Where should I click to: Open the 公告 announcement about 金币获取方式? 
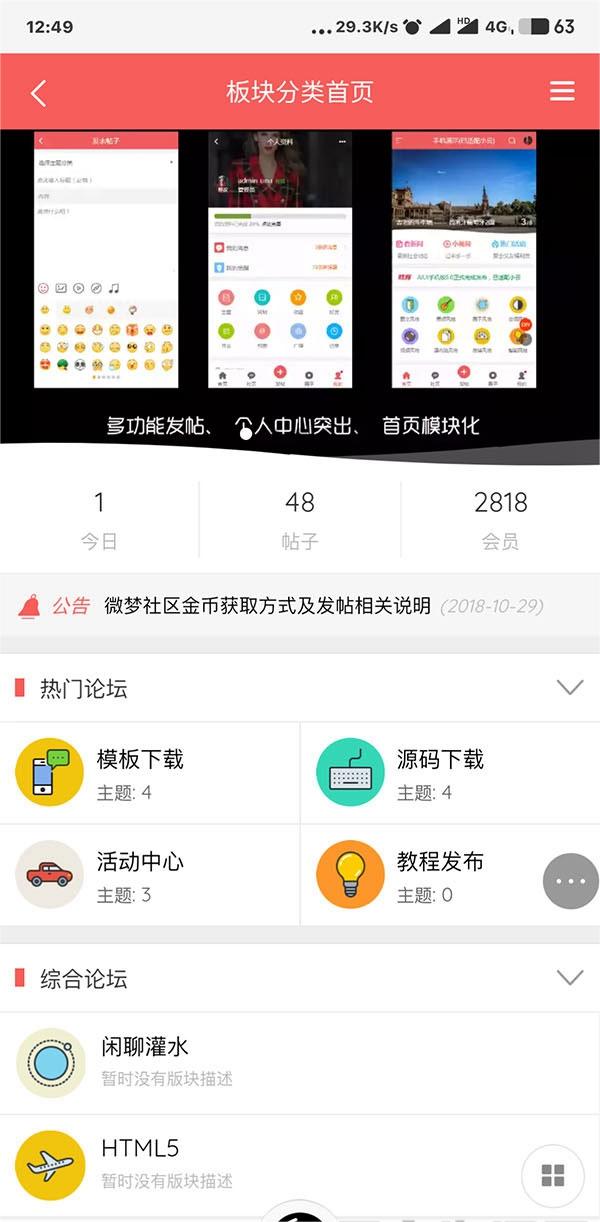pyautogui.click(x=267, y=606)
